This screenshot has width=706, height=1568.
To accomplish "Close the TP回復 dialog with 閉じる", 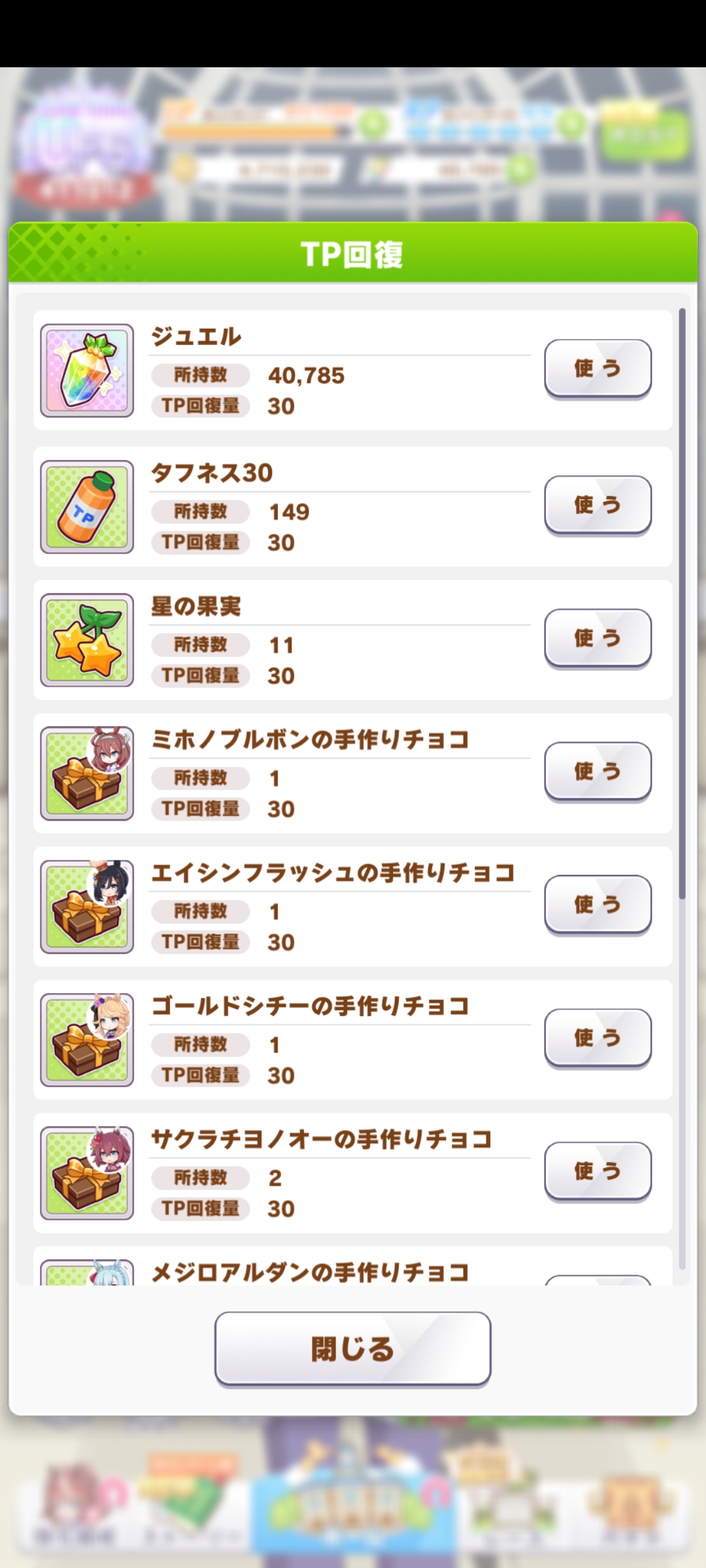I will coord(352,1348).
